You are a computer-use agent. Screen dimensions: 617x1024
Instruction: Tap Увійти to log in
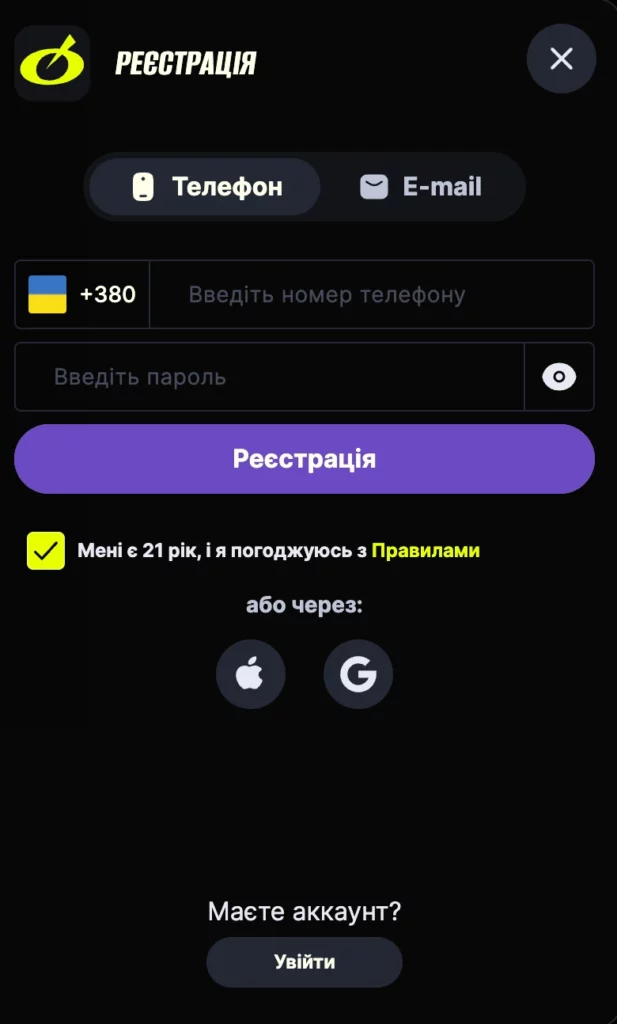pyautogui.click(x=304, y=962)
